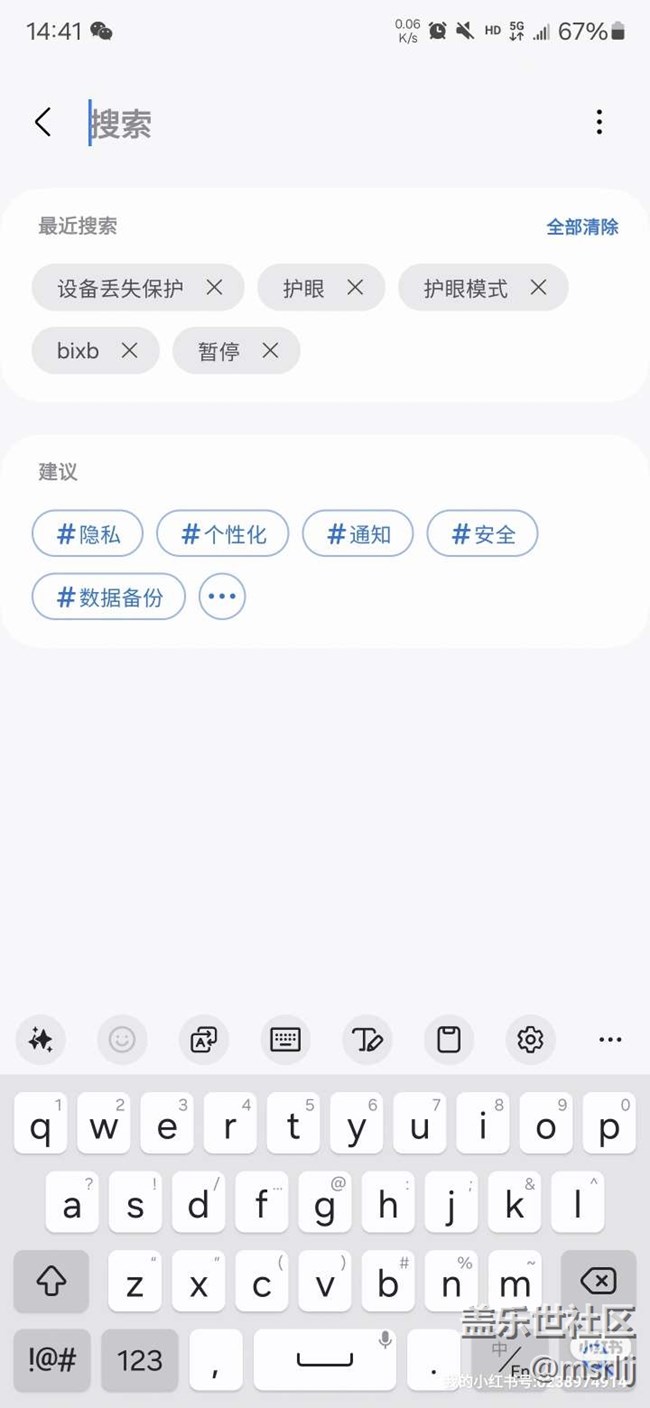Pick the #安全 suggested tag
650x1408 pixels.
tap(482, 534)
